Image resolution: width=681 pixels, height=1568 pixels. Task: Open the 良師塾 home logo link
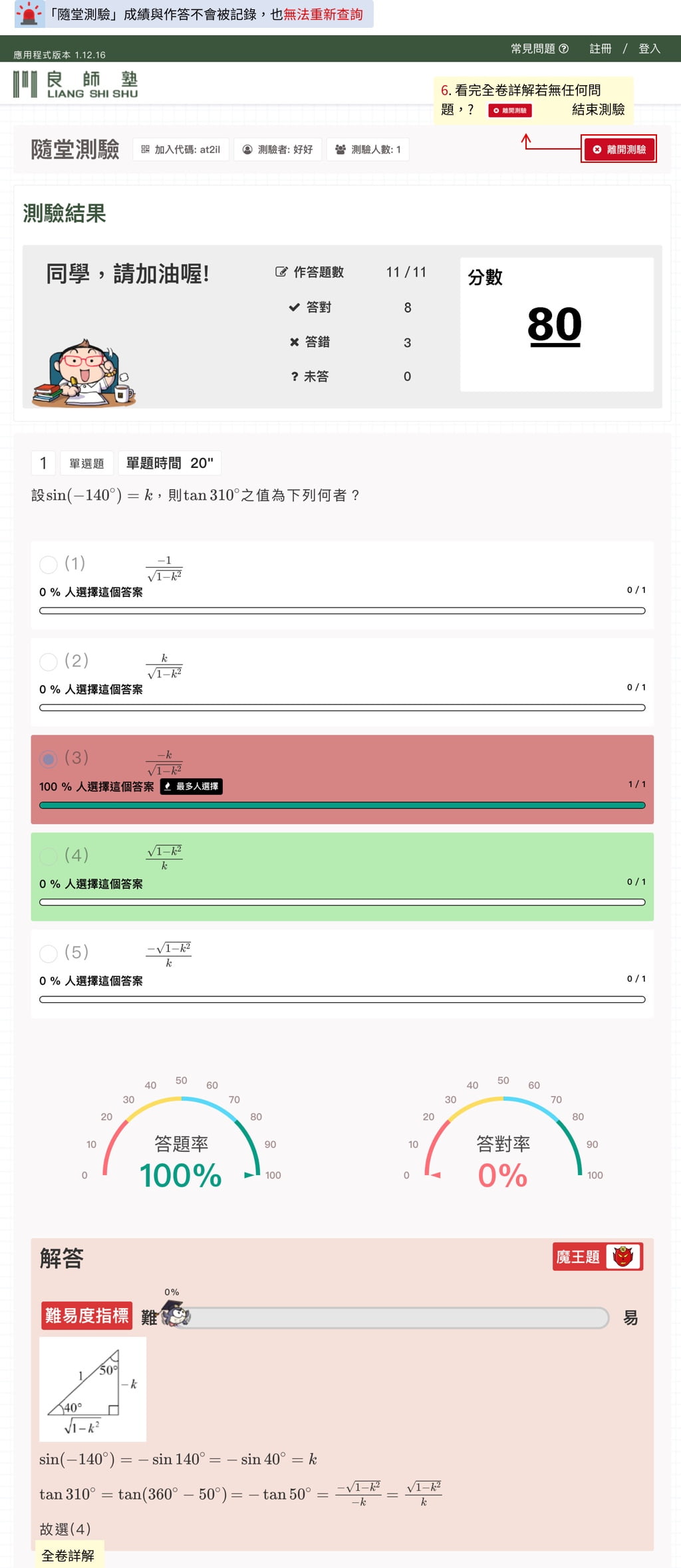pos(76,84)
